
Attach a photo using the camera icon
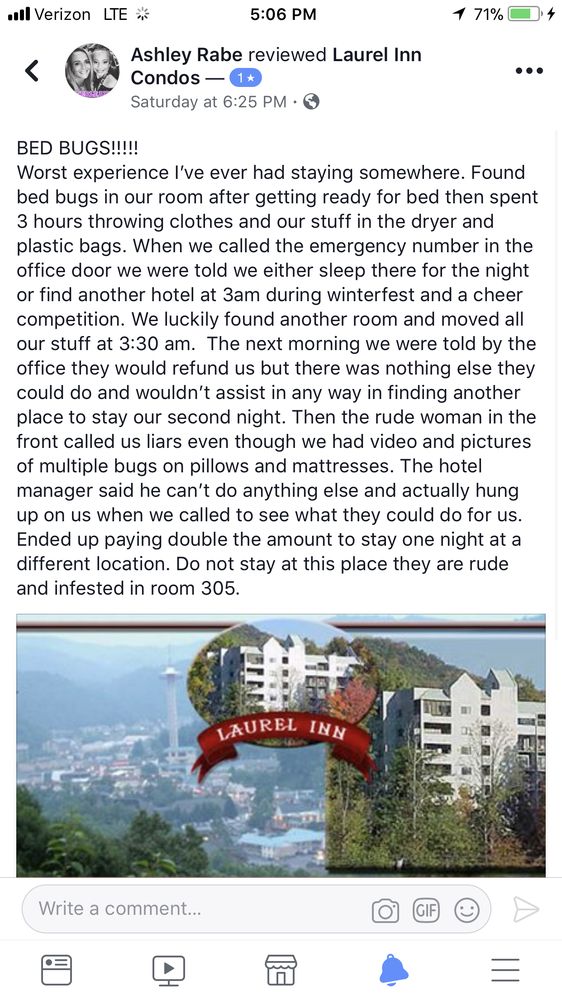pos(385,910)
